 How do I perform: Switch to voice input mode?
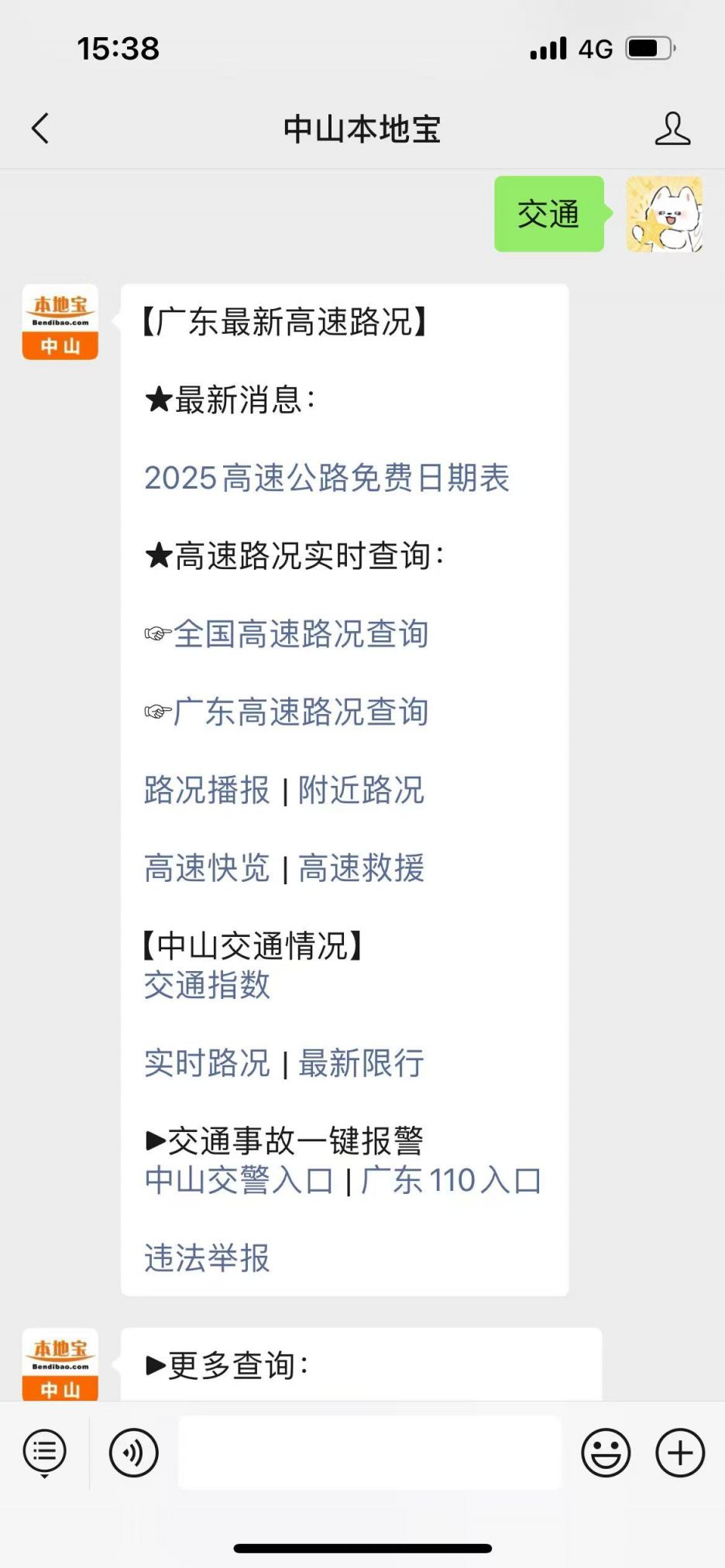tap(134, 1453)
